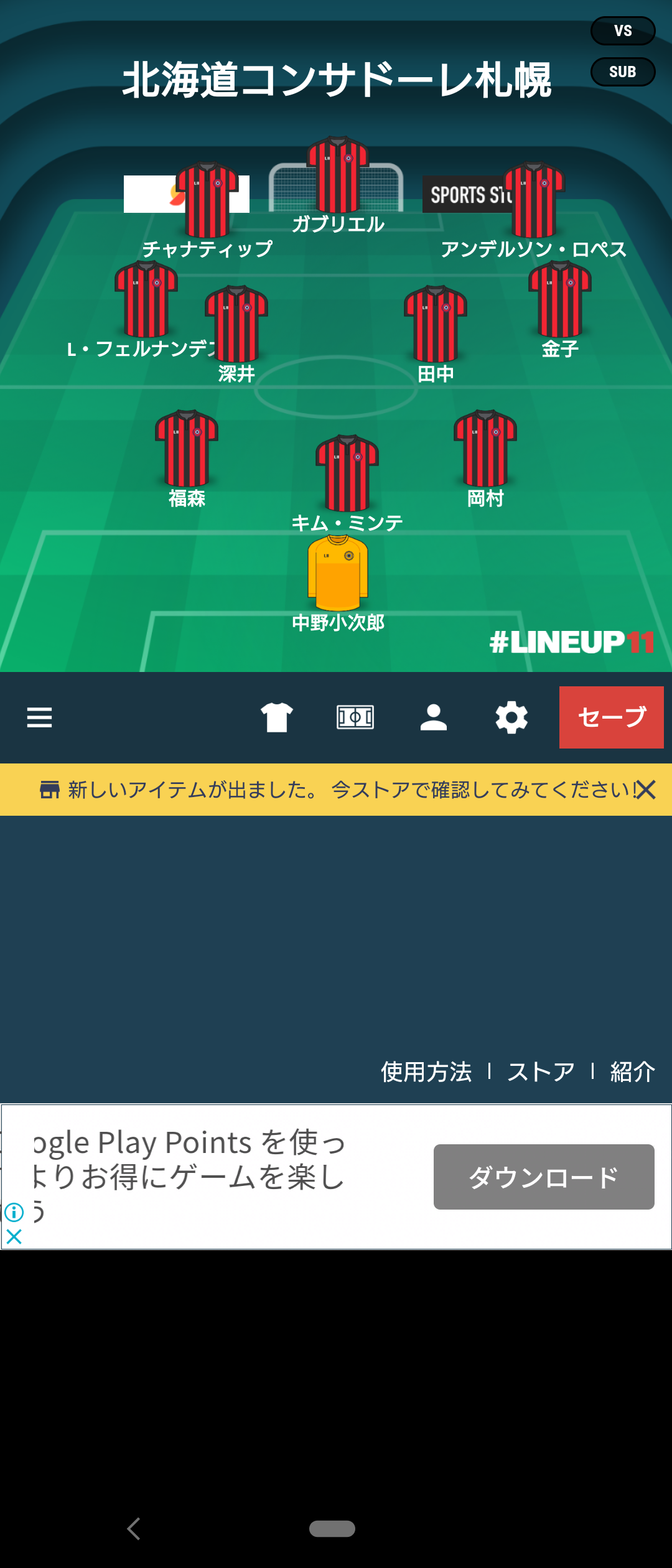Viewport: 672px width, 1568px height.
Task: Open the ストア link
Action: click(x=541, y=1071)
